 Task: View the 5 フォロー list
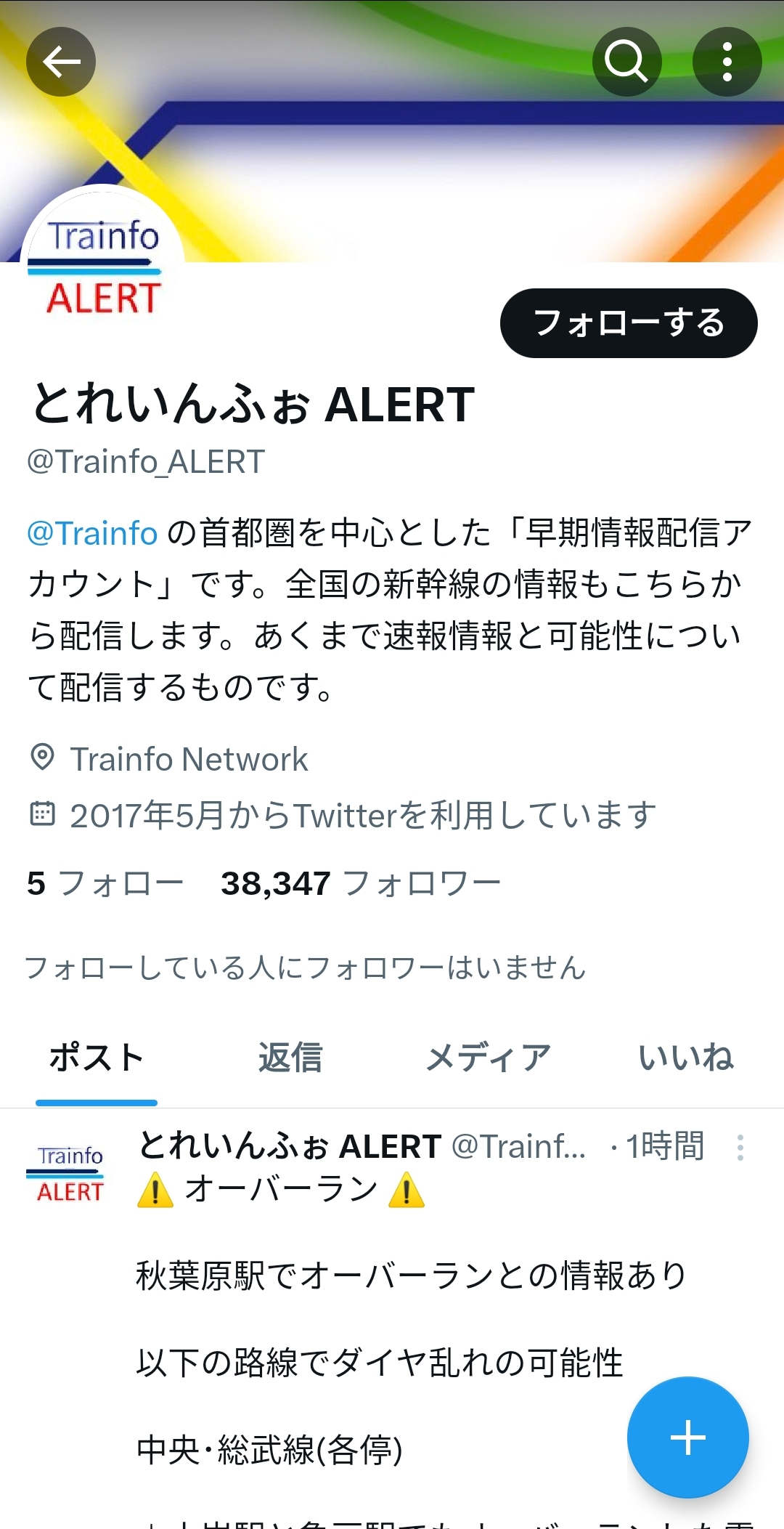pyautogui.click(x=105, y=884)
